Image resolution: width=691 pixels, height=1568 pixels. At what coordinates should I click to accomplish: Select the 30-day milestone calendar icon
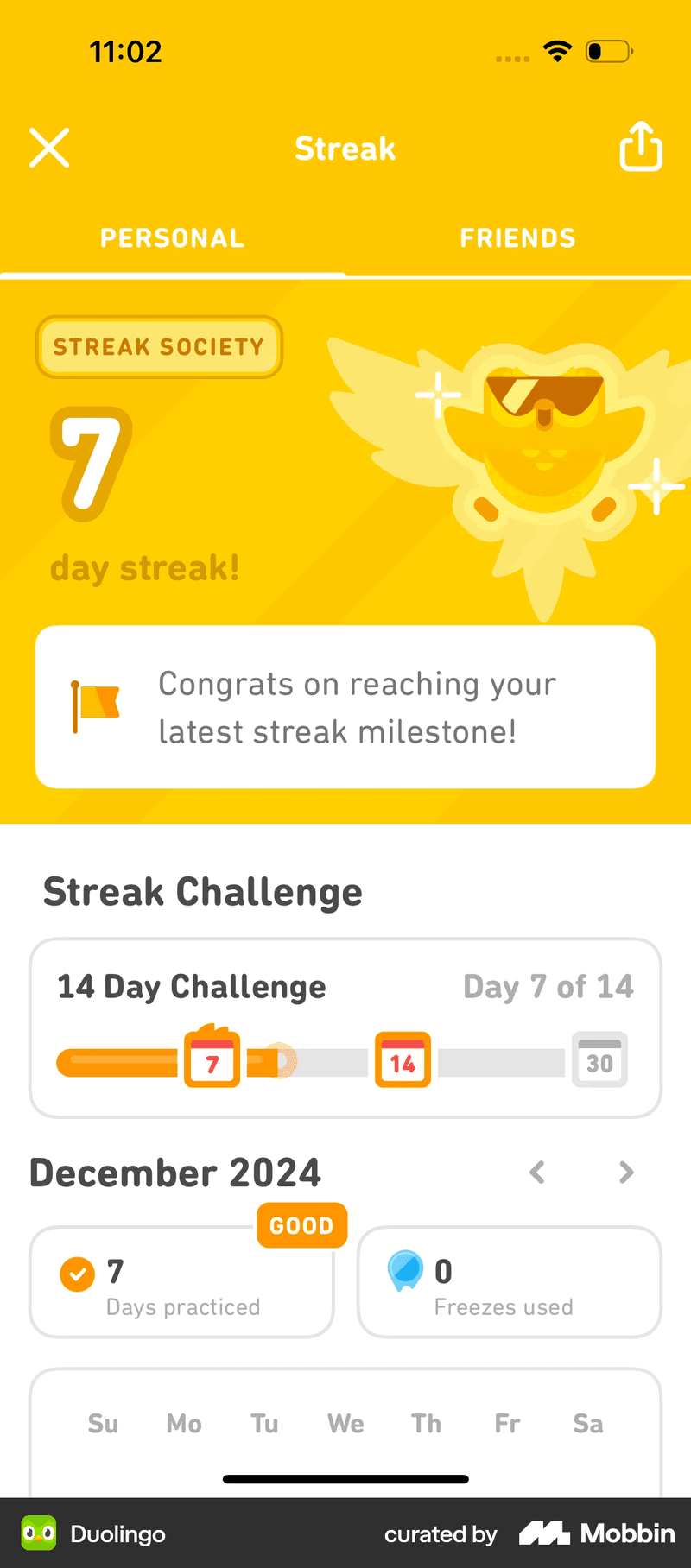point(599,1060)
